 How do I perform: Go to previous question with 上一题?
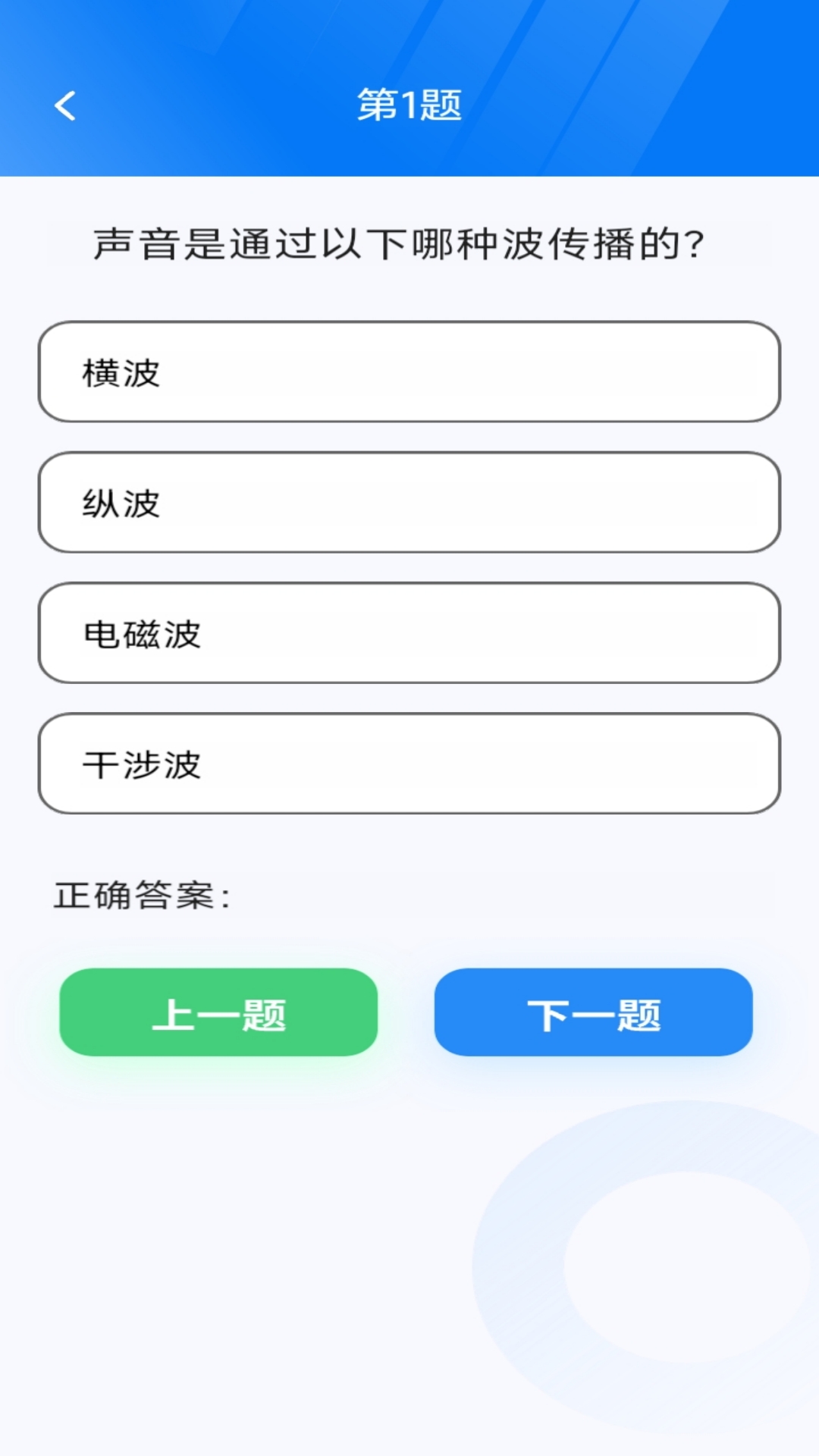pos(218,1012)
